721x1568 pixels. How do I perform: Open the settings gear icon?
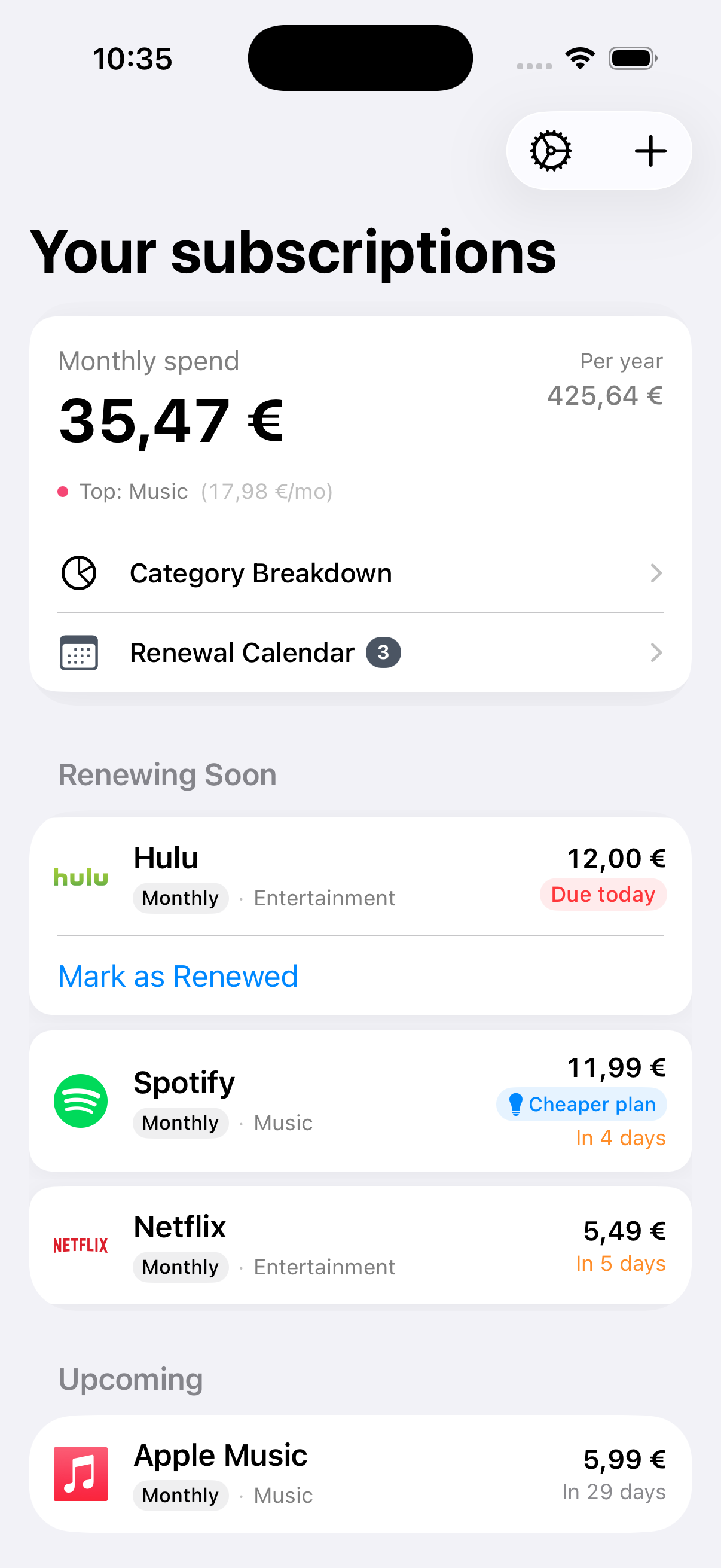[551, 150]
